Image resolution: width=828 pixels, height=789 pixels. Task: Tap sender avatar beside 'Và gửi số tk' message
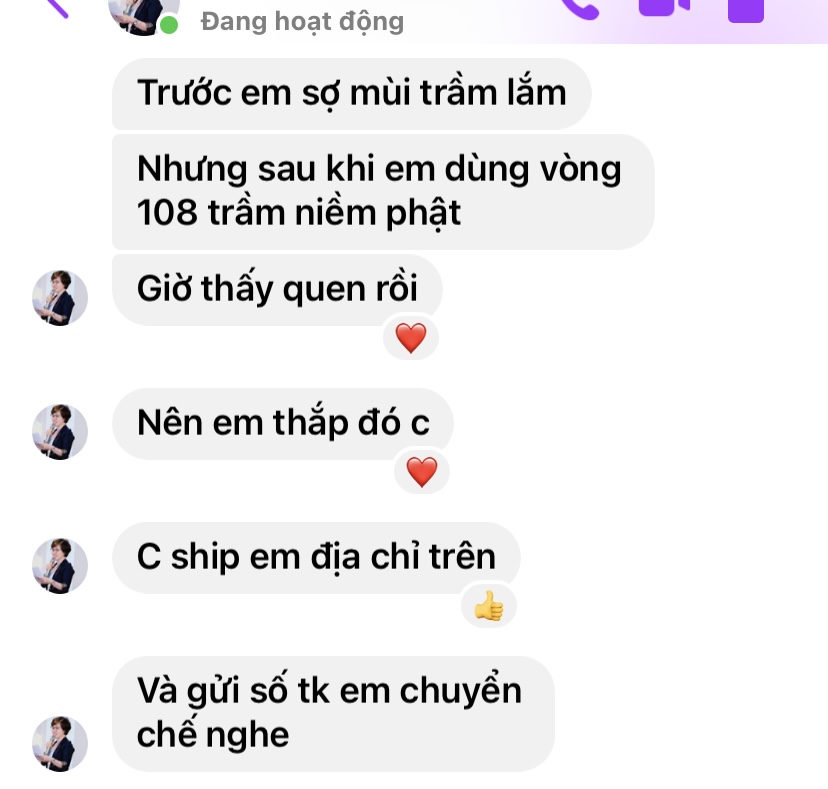pyautogui.click(x=60, y=743)
